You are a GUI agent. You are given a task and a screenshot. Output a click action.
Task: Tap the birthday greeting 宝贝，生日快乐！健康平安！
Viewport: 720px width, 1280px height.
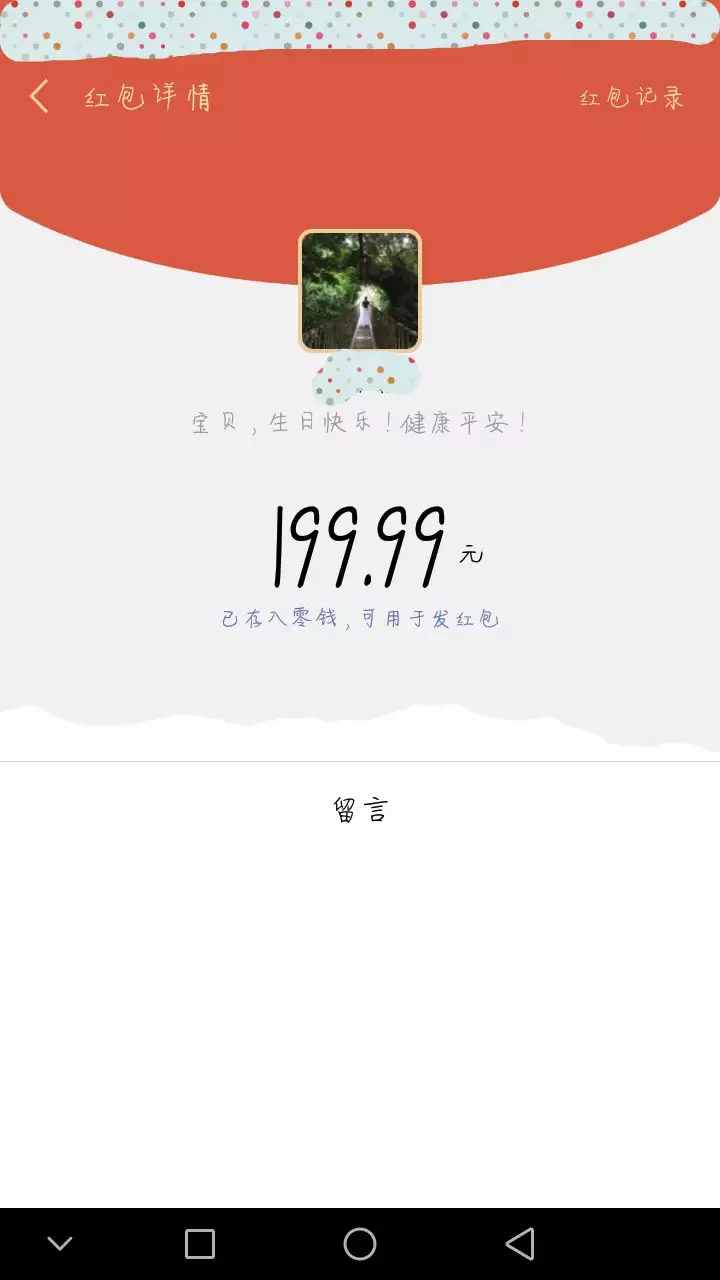pos(360,420)
